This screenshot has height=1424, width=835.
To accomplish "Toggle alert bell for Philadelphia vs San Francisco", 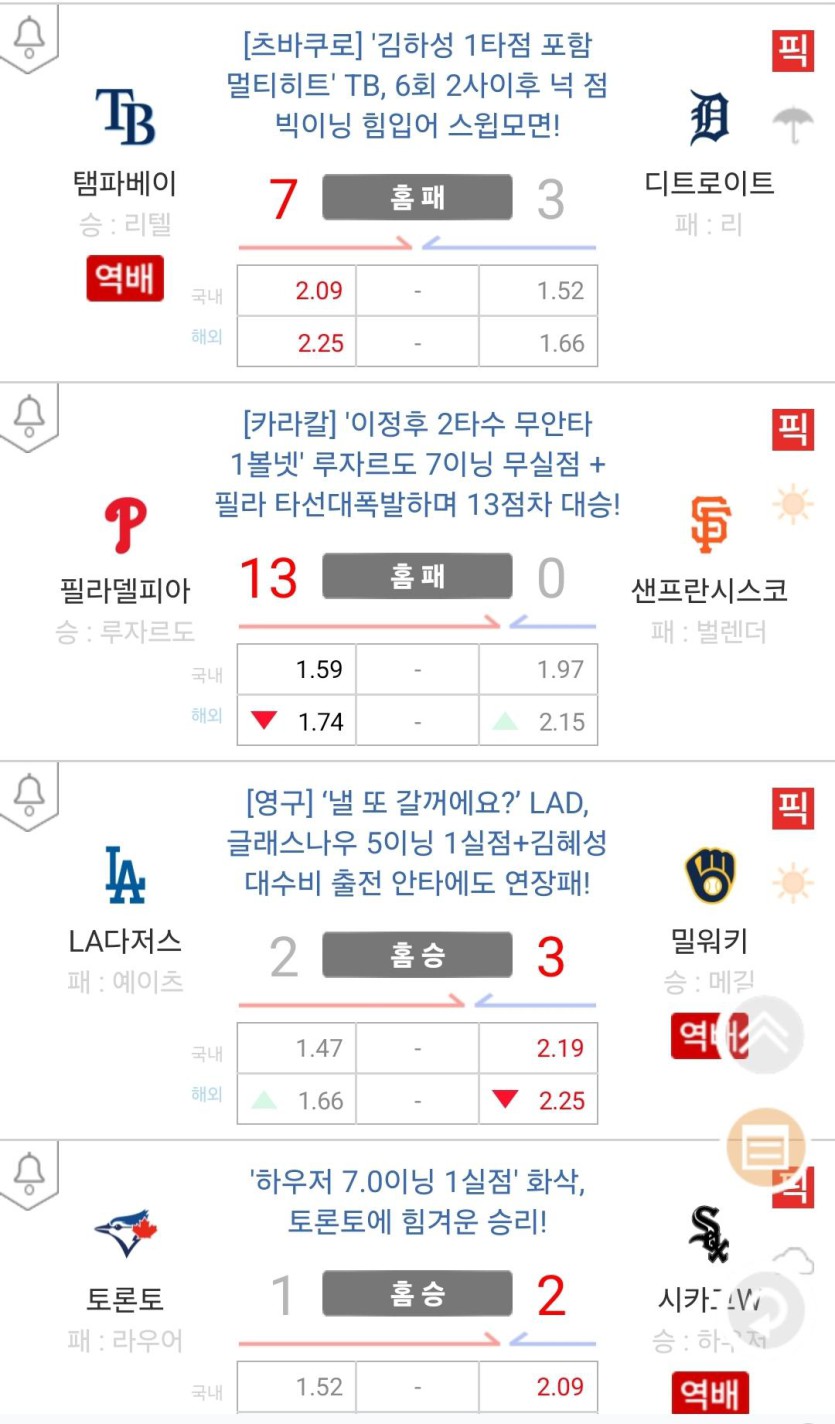I will click(30, 413).
